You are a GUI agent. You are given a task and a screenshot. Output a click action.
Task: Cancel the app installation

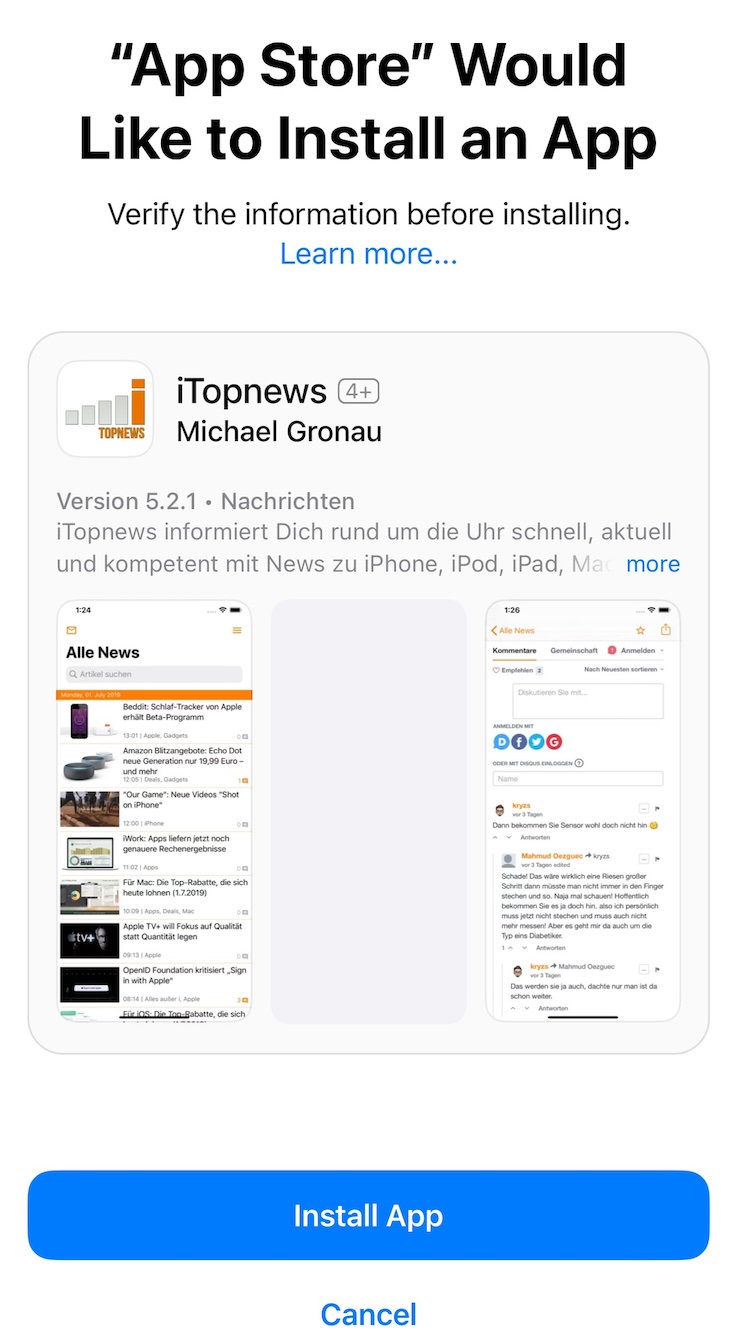coord(368,1313)
